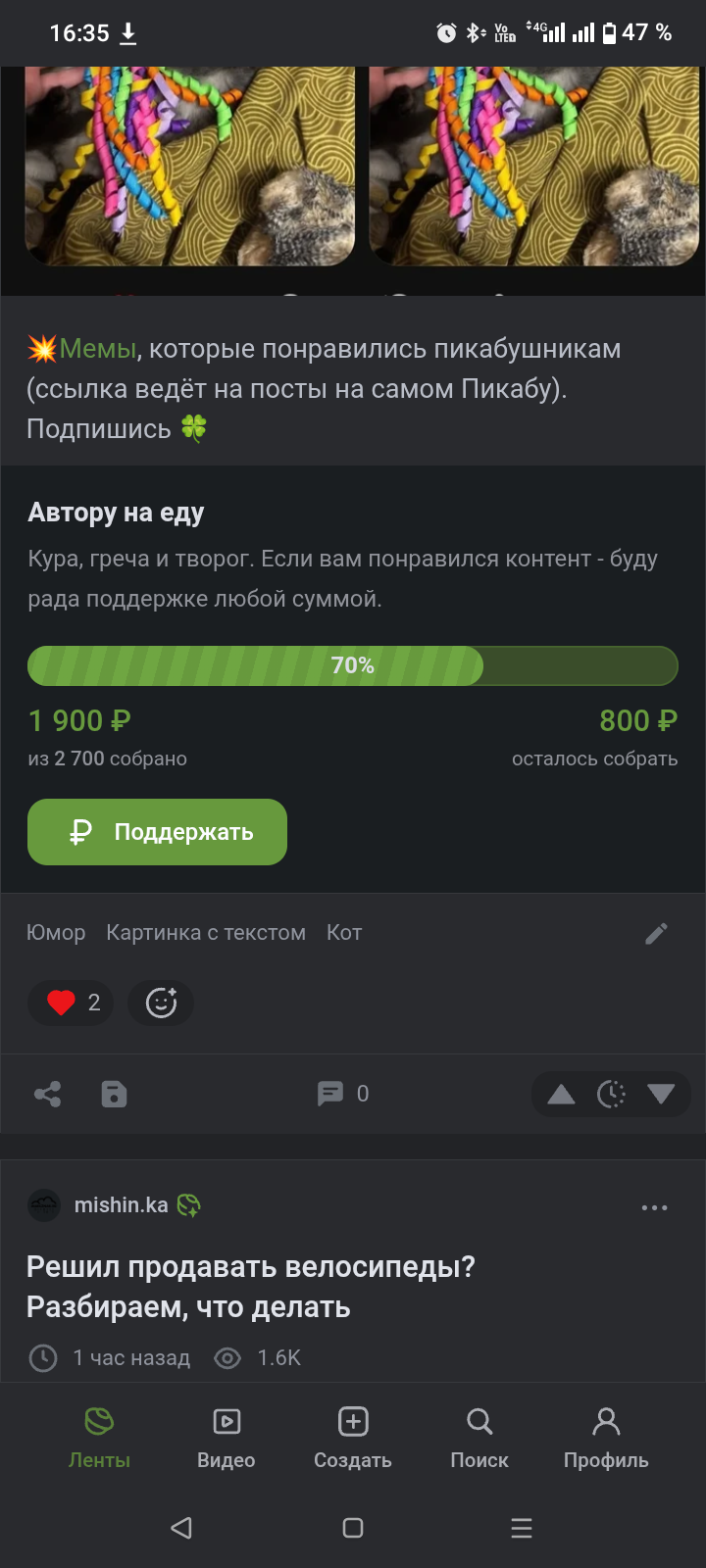Viewport: 706px width, 1568px height.
Task: Open the Мемы link in post text
Action: (97, 349)
